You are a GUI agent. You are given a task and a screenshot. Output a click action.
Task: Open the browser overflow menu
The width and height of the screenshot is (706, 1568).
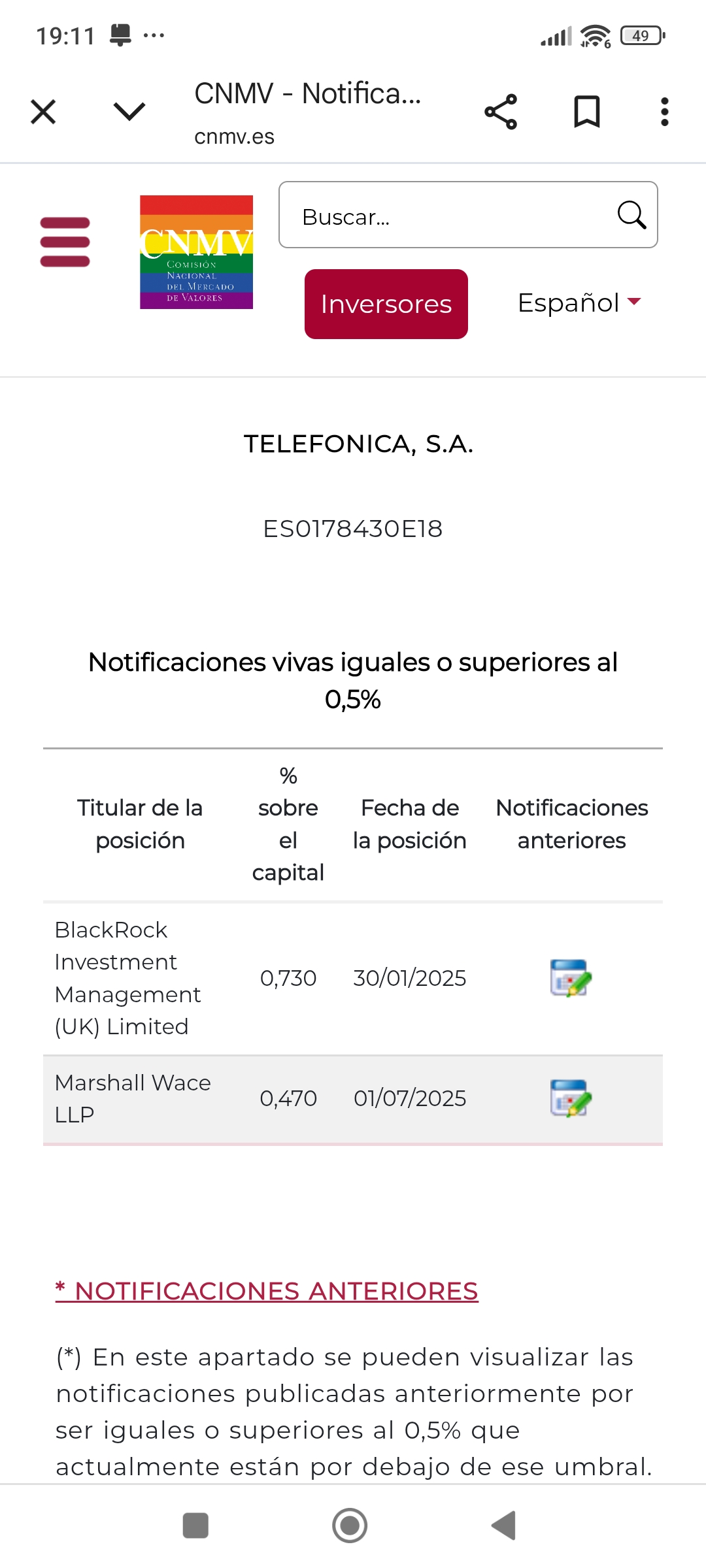[x=665, y=112]
